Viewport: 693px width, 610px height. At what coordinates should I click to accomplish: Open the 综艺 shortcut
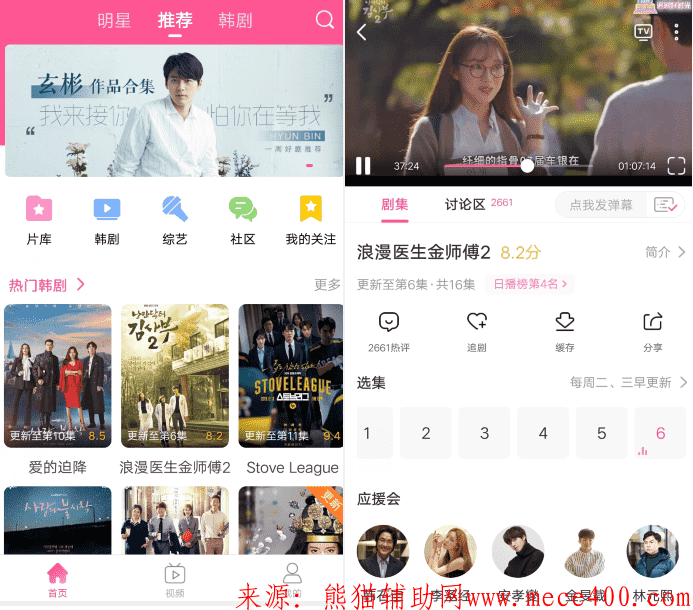(175, 220)
